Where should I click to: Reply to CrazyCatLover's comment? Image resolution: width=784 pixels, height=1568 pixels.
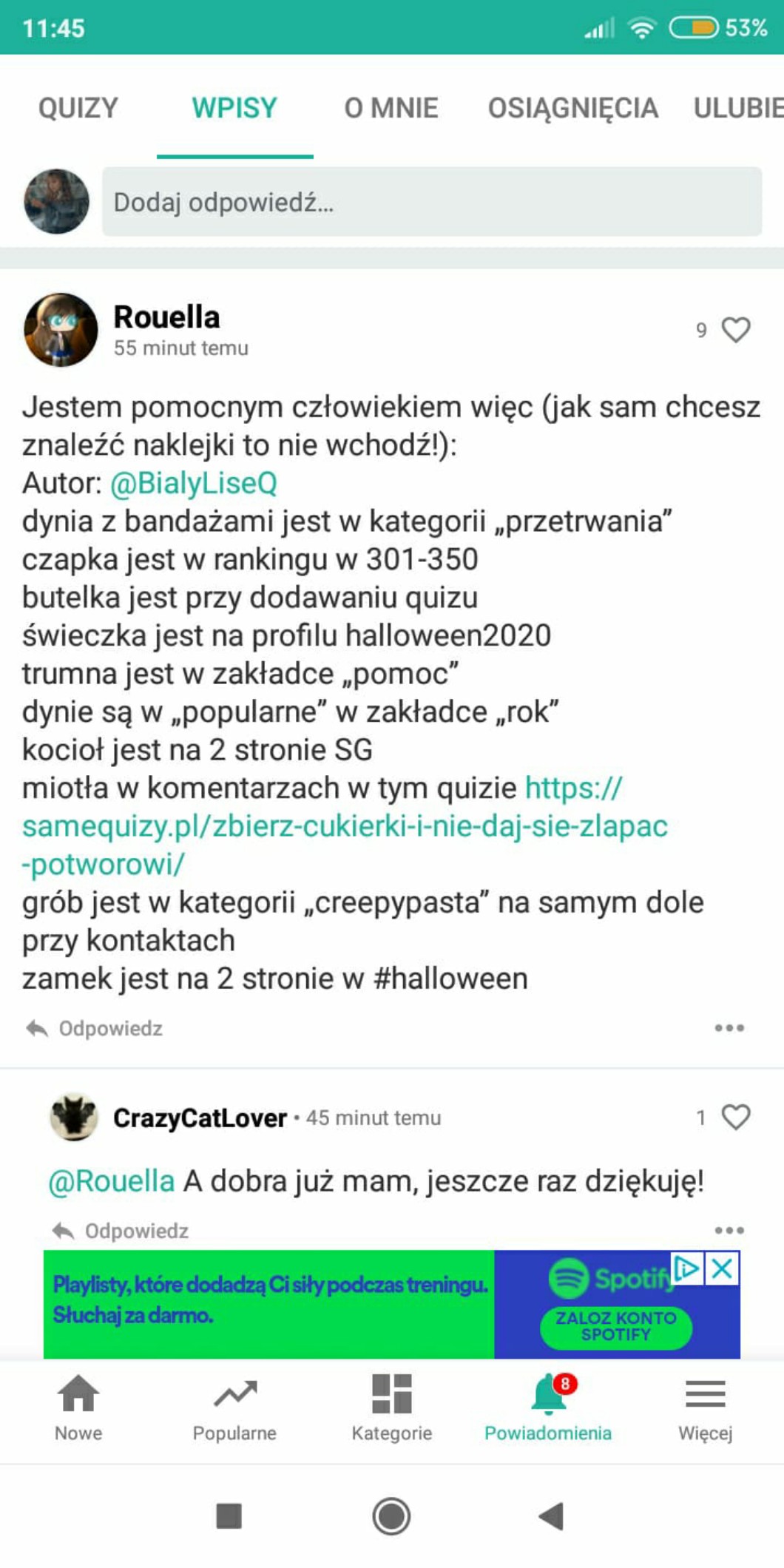pyautogui.click(x=121, y=1231)
